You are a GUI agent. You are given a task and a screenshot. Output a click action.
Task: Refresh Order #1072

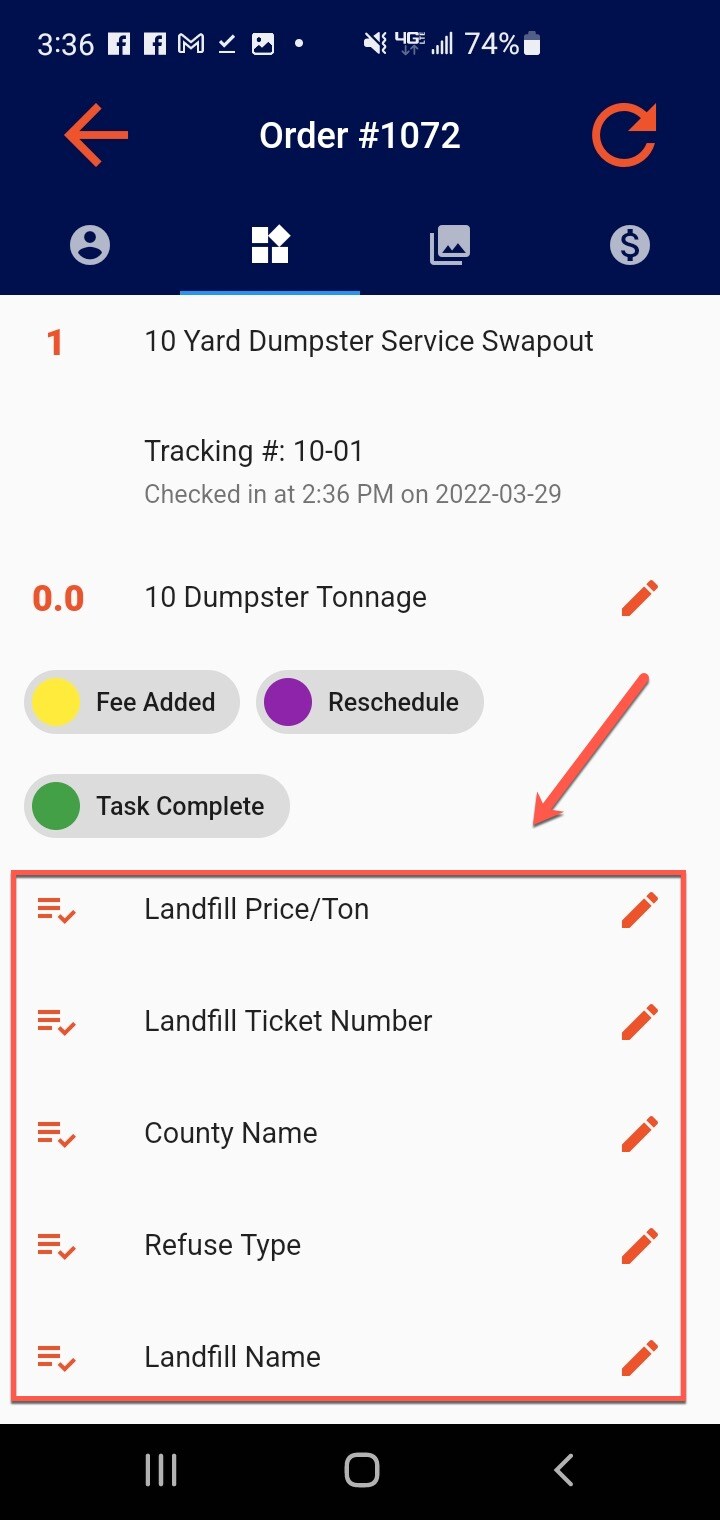tap(624, 135)
